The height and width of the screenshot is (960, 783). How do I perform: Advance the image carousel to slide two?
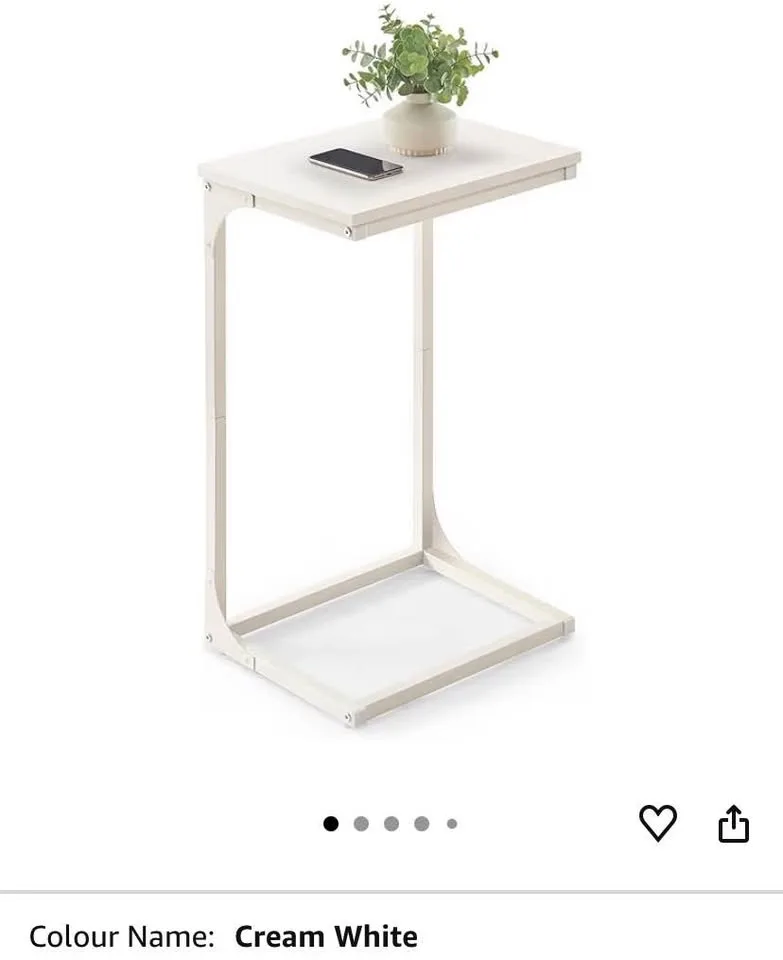(360, 824)
